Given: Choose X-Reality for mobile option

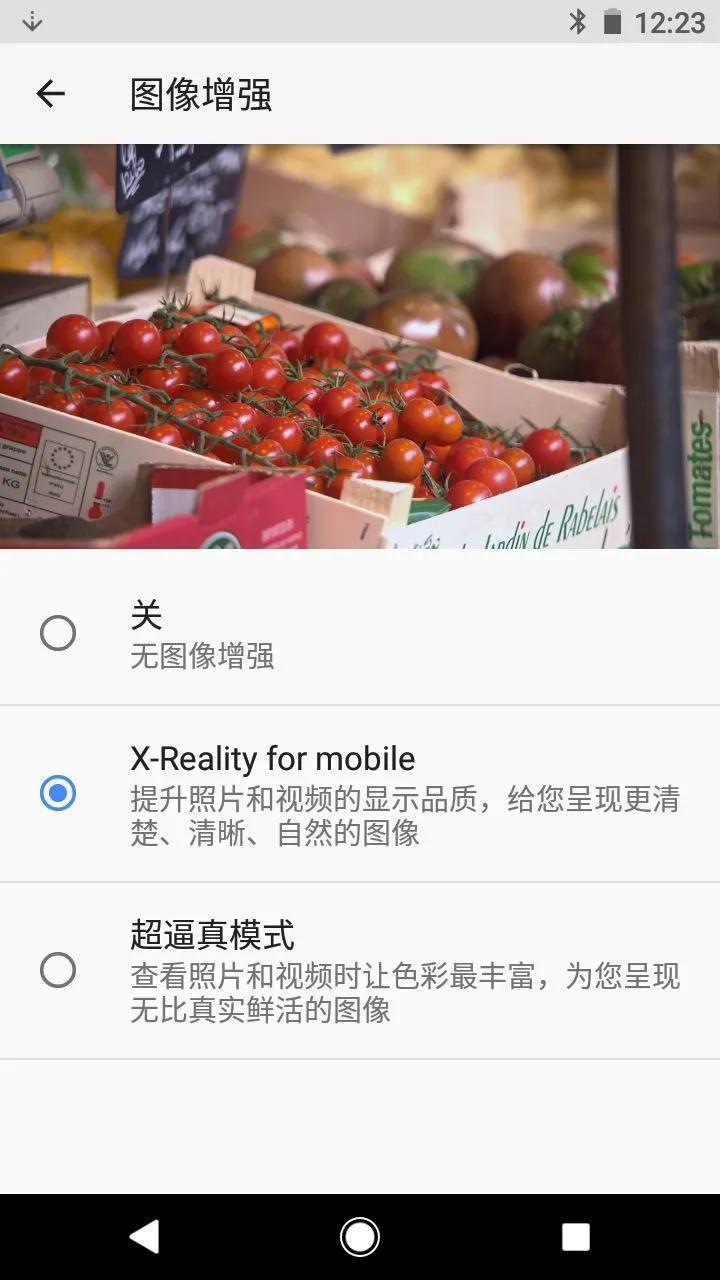Looking at the screenshot, I should [58, 794].
